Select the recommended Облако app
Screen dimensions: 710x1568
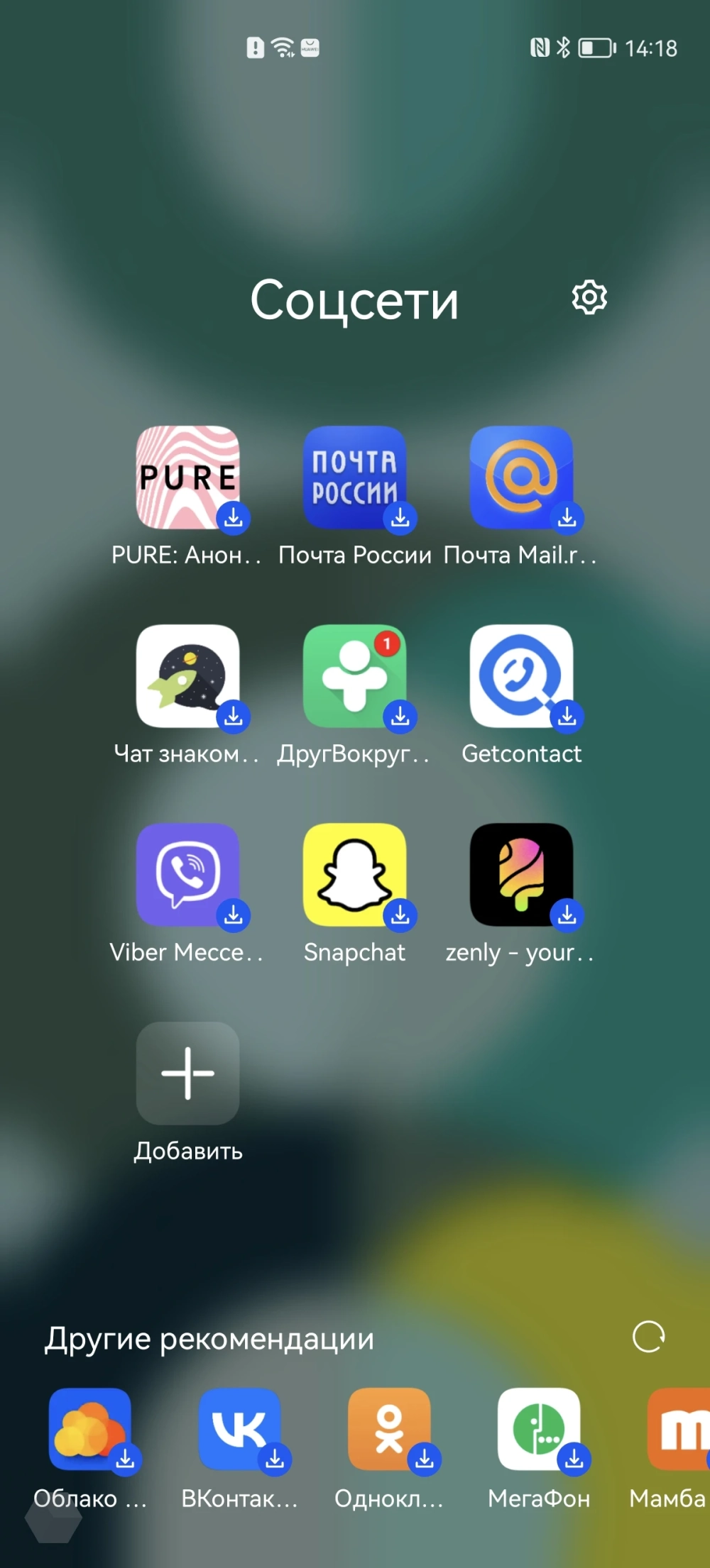click(x=90, y=1429)
